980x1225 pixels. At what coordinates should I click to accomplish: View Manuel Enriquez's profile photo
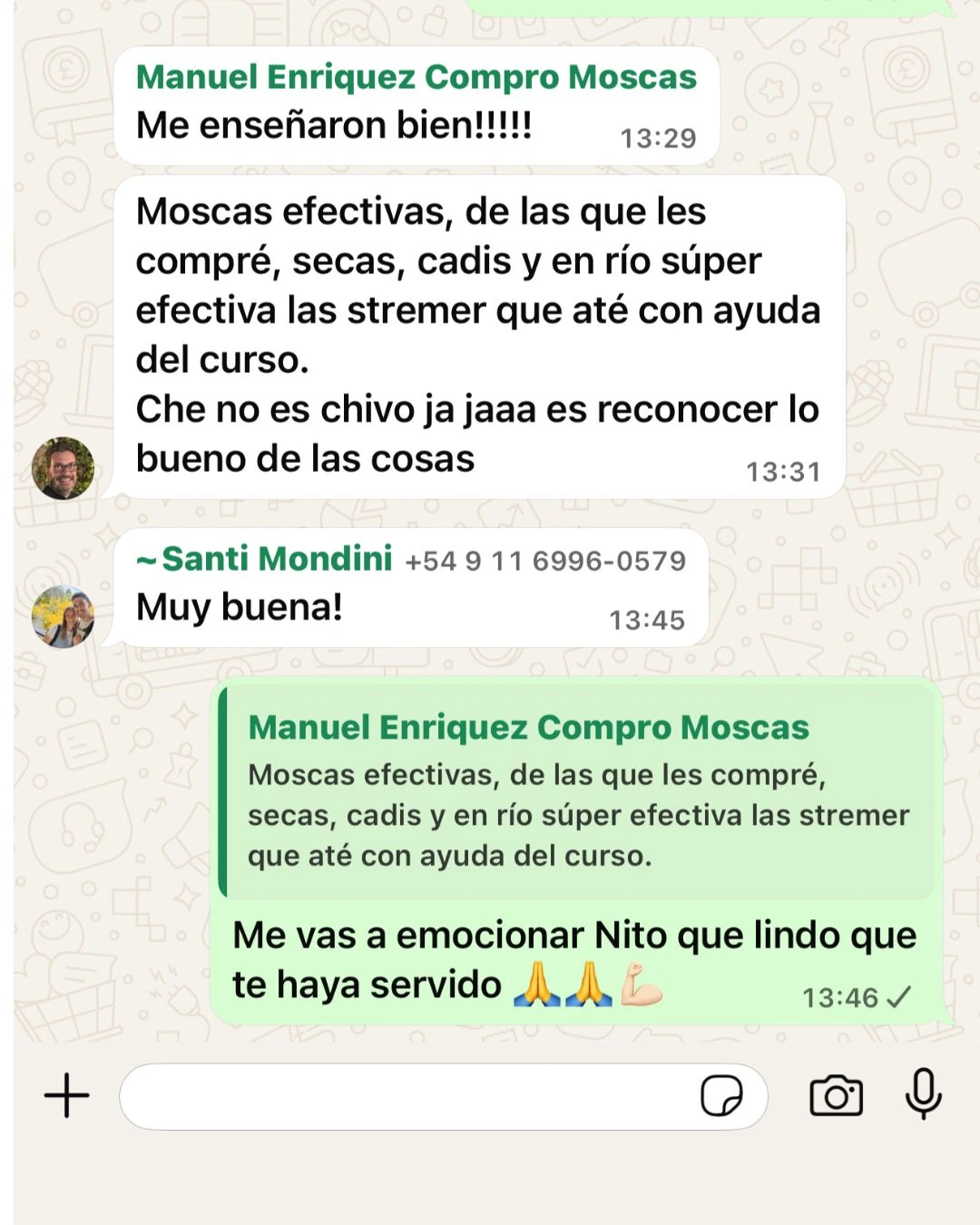[63, 468]
